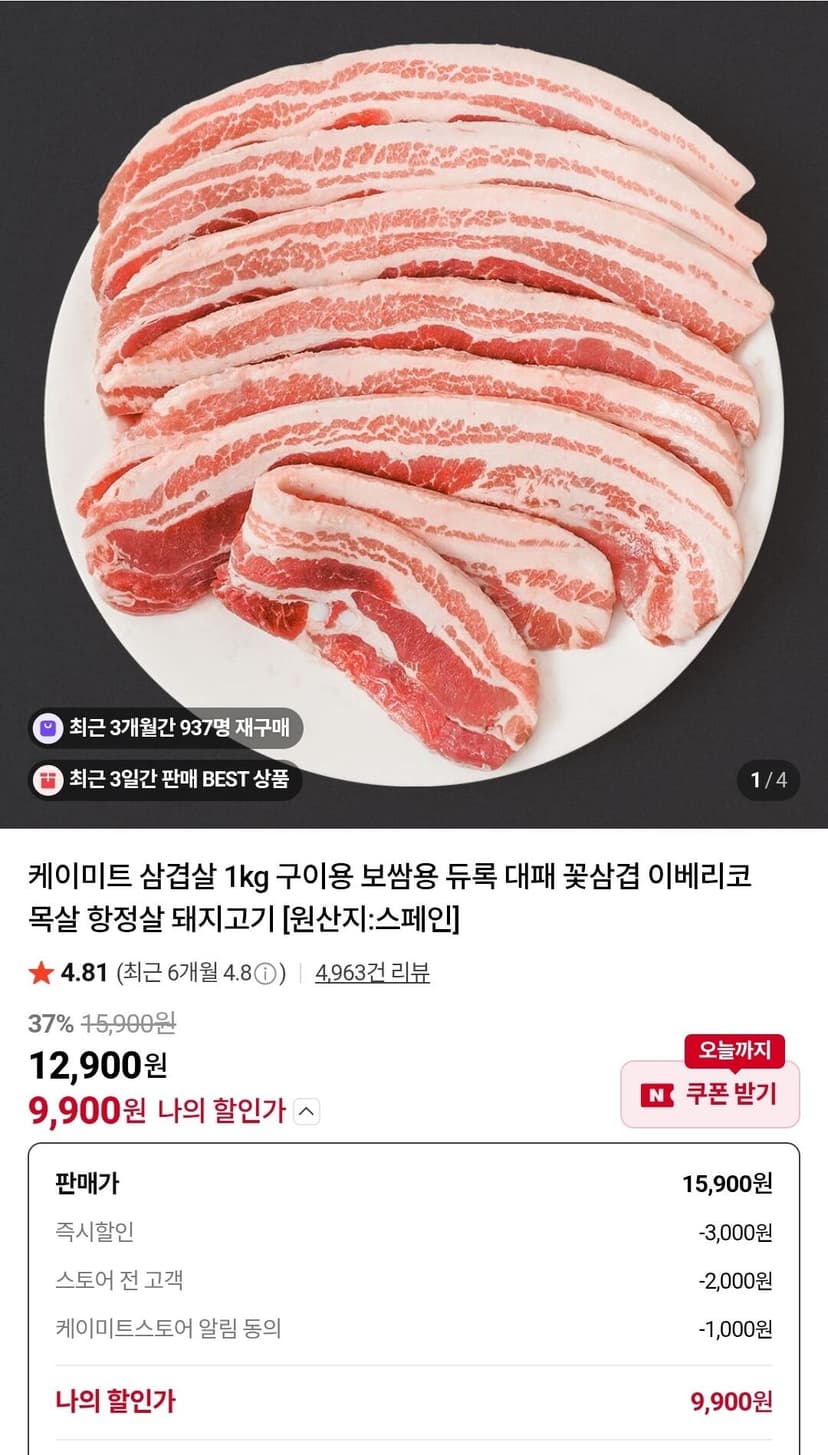Tap the 쿠폰 받기 coupon button
828x1455 pixels.
[710, 1094]
